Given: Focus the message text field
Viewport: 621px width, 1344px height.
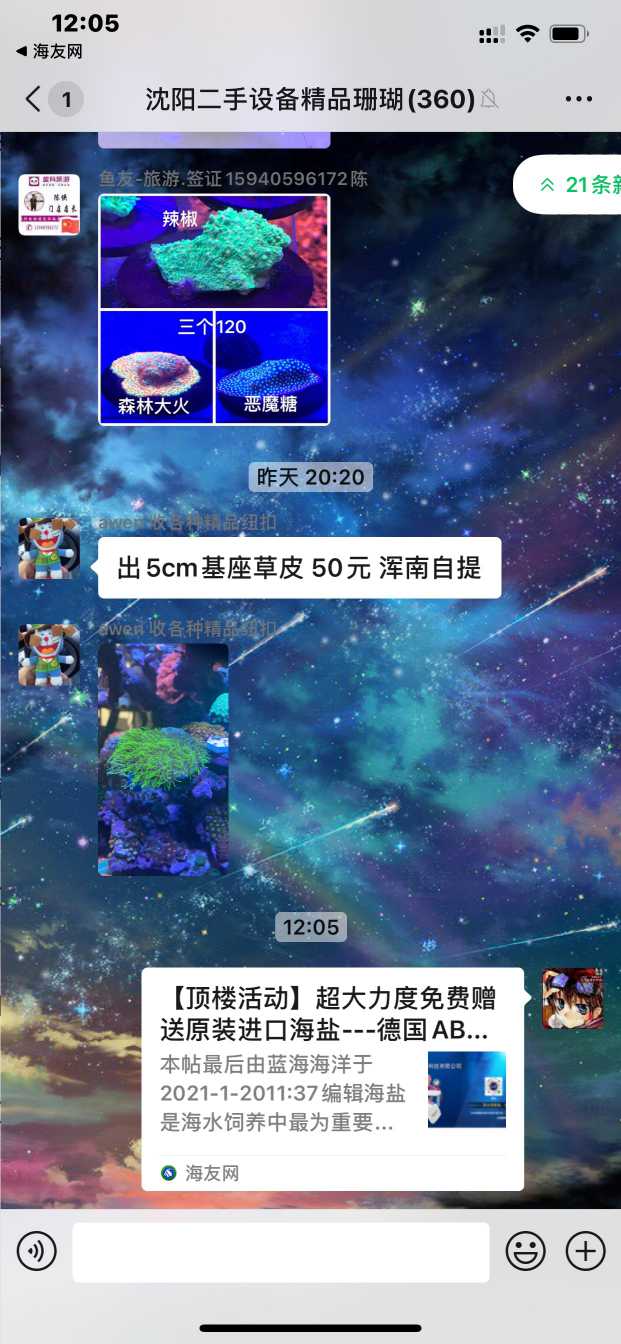Looking at the screenshot, I should 280,1251.
